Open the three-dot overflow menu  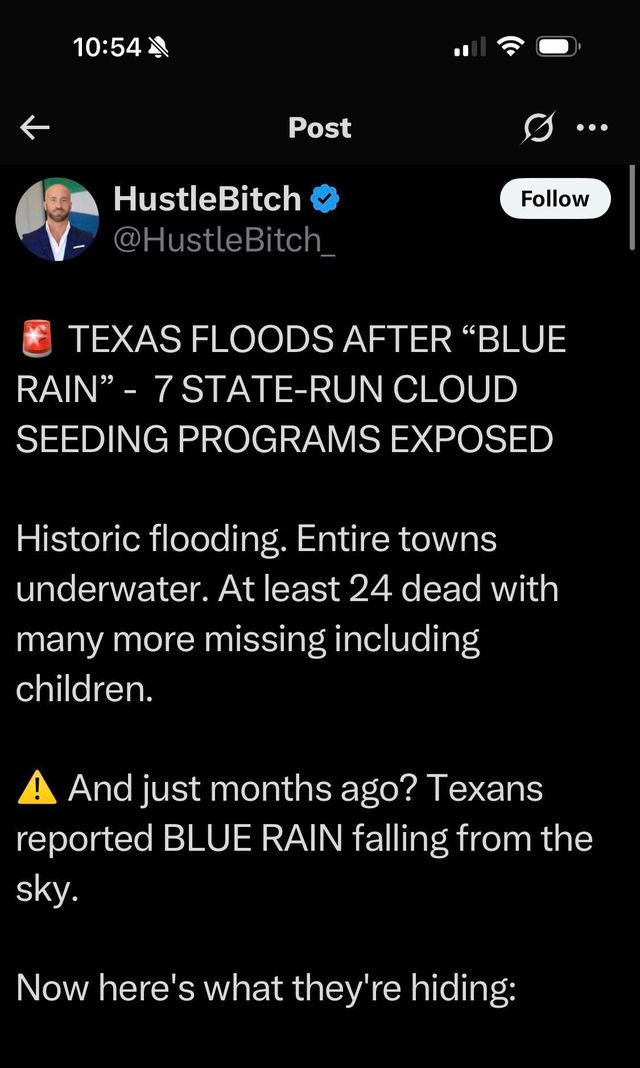(592, 127)
